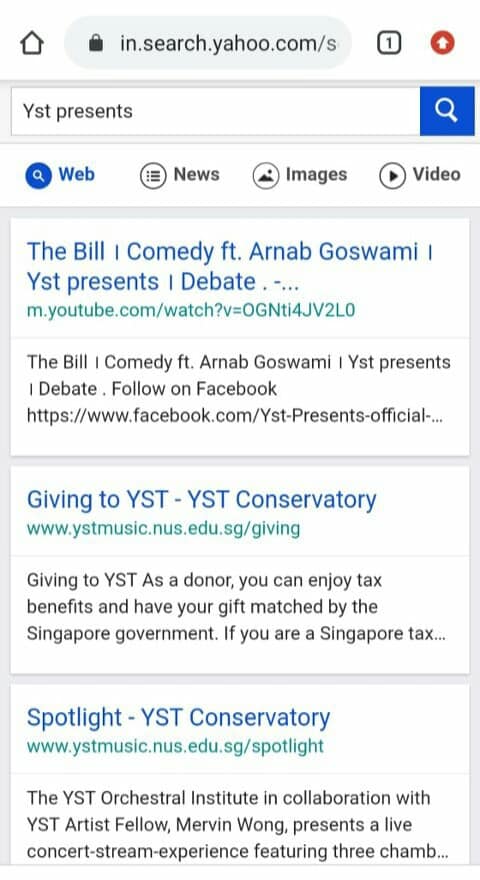Go to the browser home page

coord(32,43)
